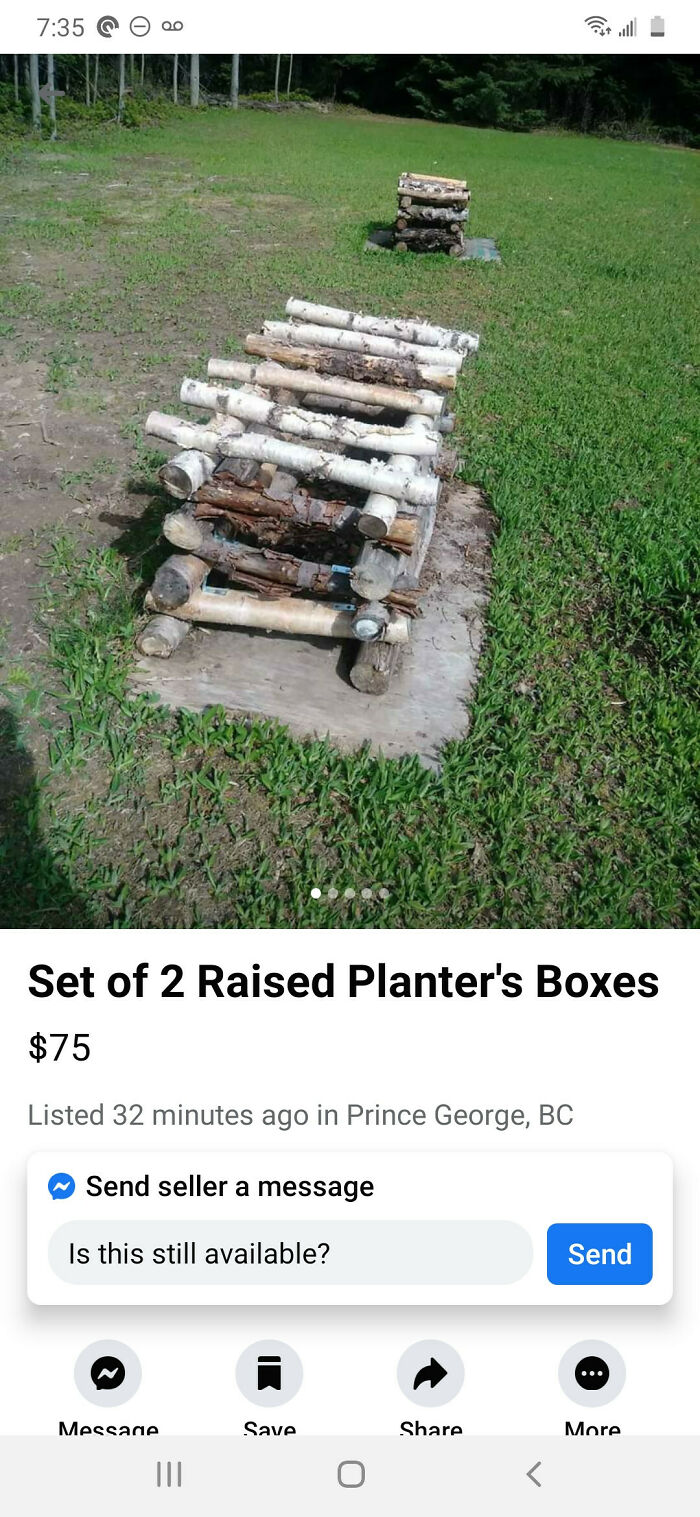Tap the 'Is this still available?' message field
The height and width of the screenshot is (1517, 700).
(x=290, y=1253)
